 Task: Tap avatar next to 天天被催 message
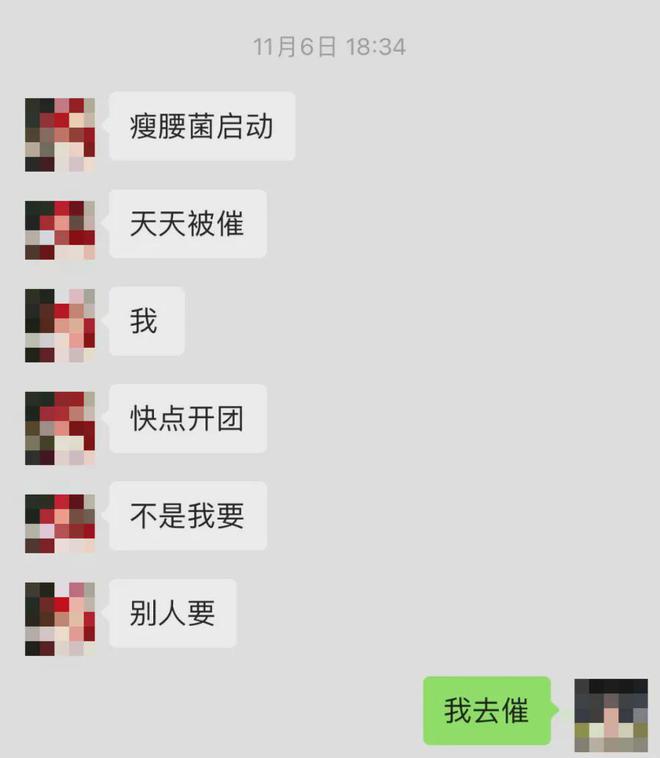(x=60, y=231)
